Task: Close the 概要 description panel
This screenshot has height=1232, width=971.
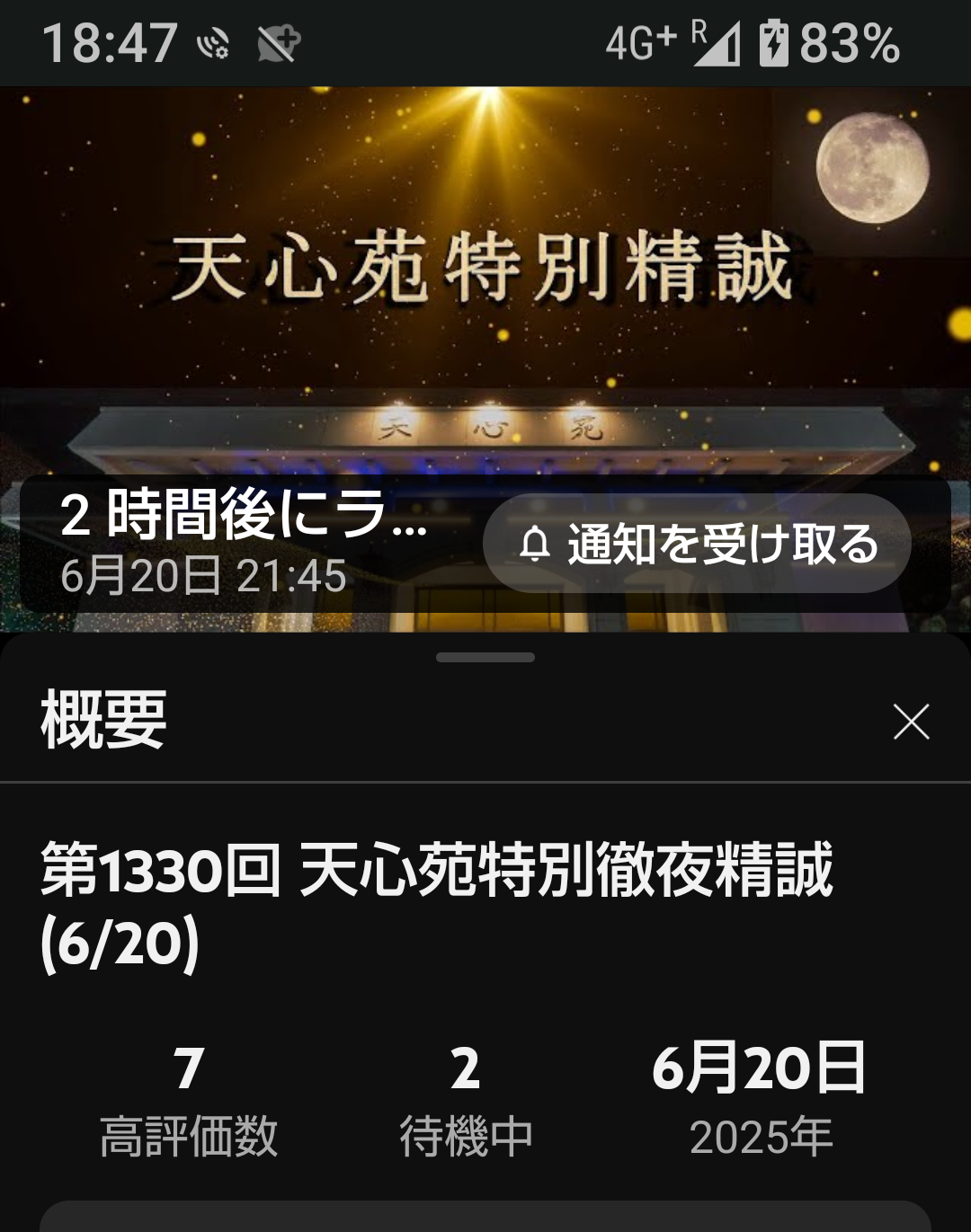Action: (x=911, y=722)
